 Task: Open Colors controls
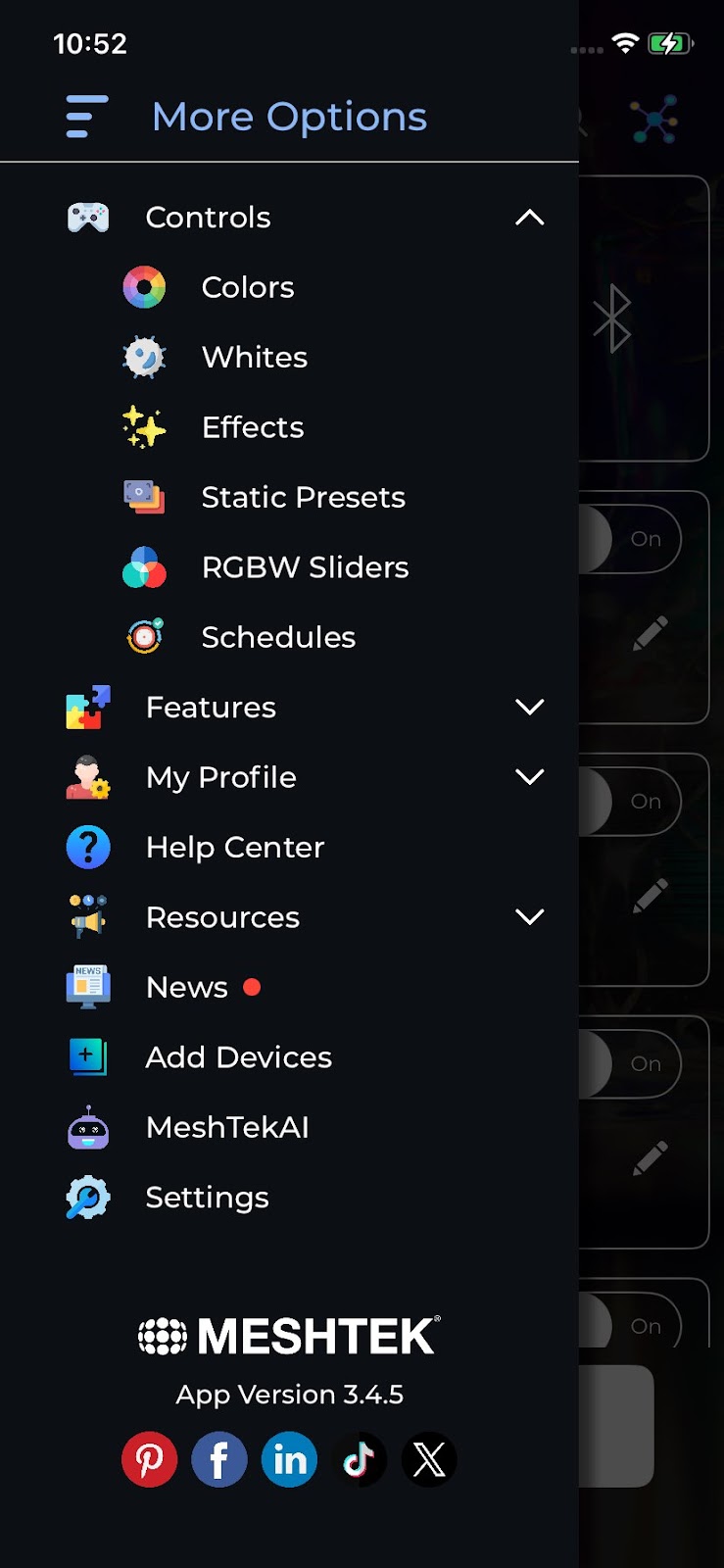(x=247, y=287)
